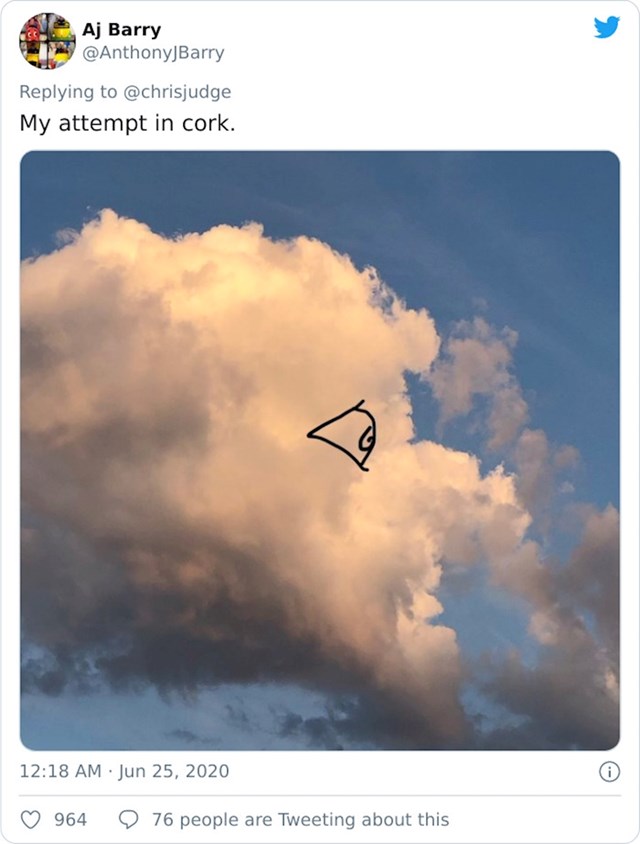Like this tweet with the heart
640x844 pixels.
[x=31, y=819]
